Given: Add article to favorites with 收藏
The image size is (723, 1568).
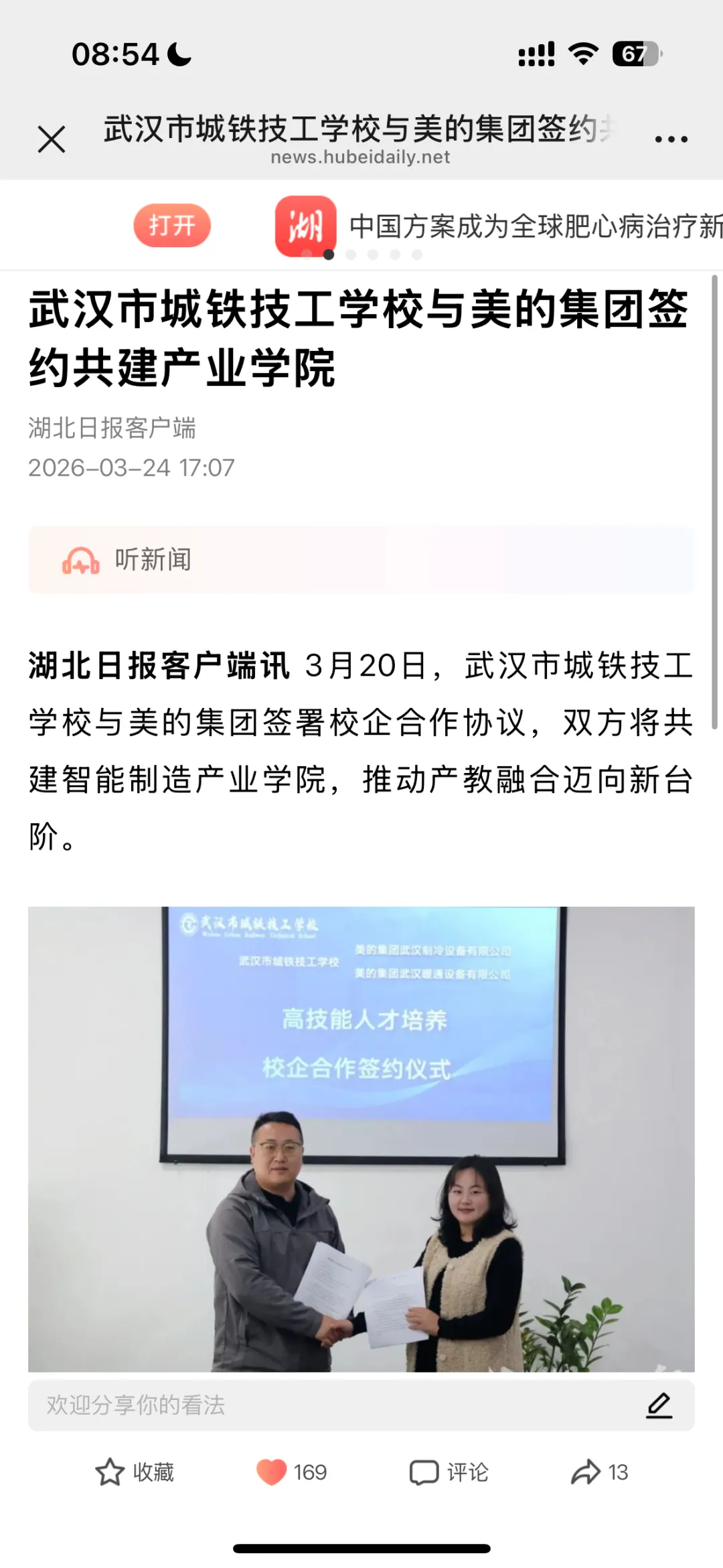Looking at the screenshot, I should (x=135, y=1472).
